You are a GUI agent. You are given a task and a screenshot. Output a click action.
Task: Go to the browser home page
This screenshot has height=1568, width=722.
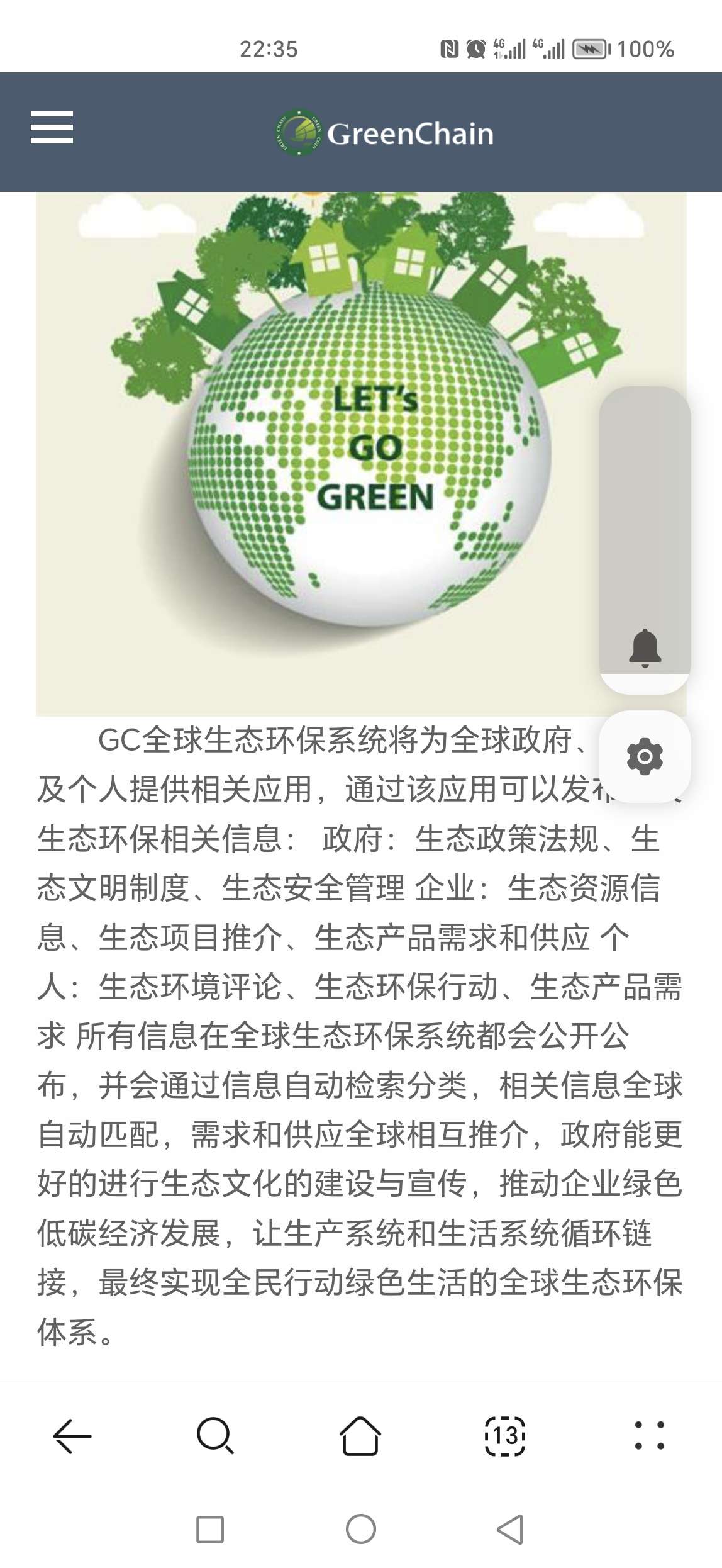tap(360, 1436)
